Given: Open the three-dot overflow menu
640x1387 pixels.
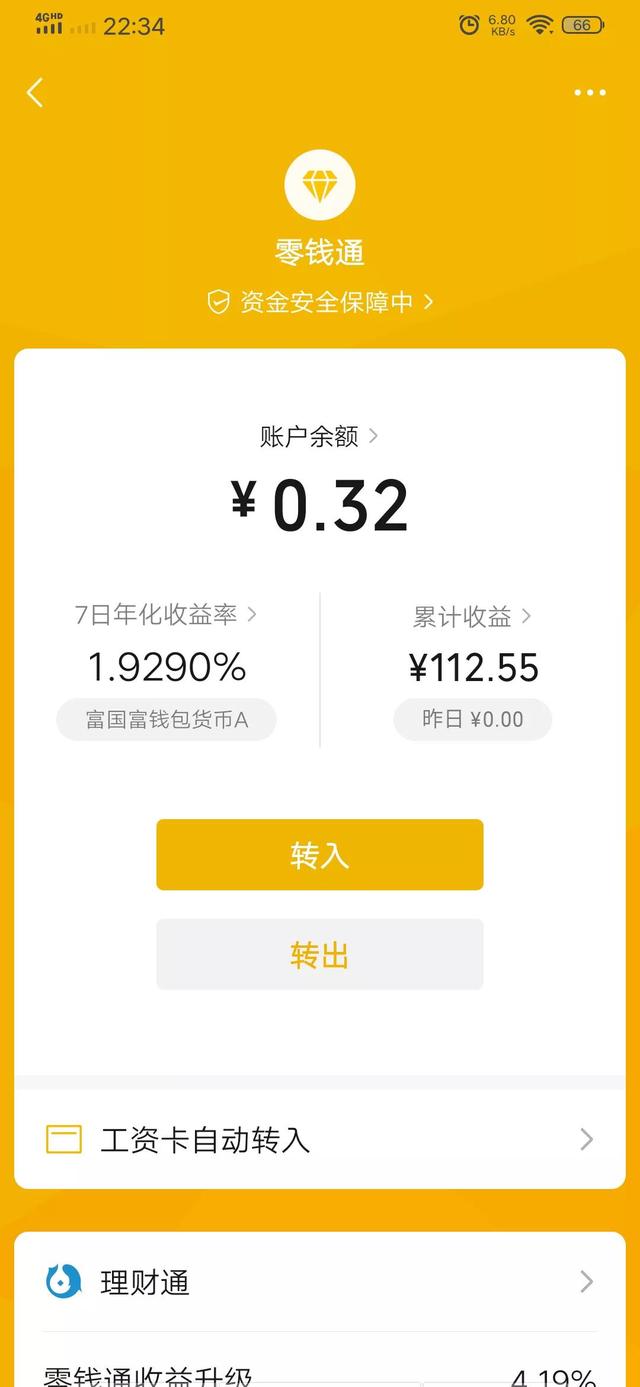Looking at the screenshot, I should pyautogui.click(x=590, y=93).
